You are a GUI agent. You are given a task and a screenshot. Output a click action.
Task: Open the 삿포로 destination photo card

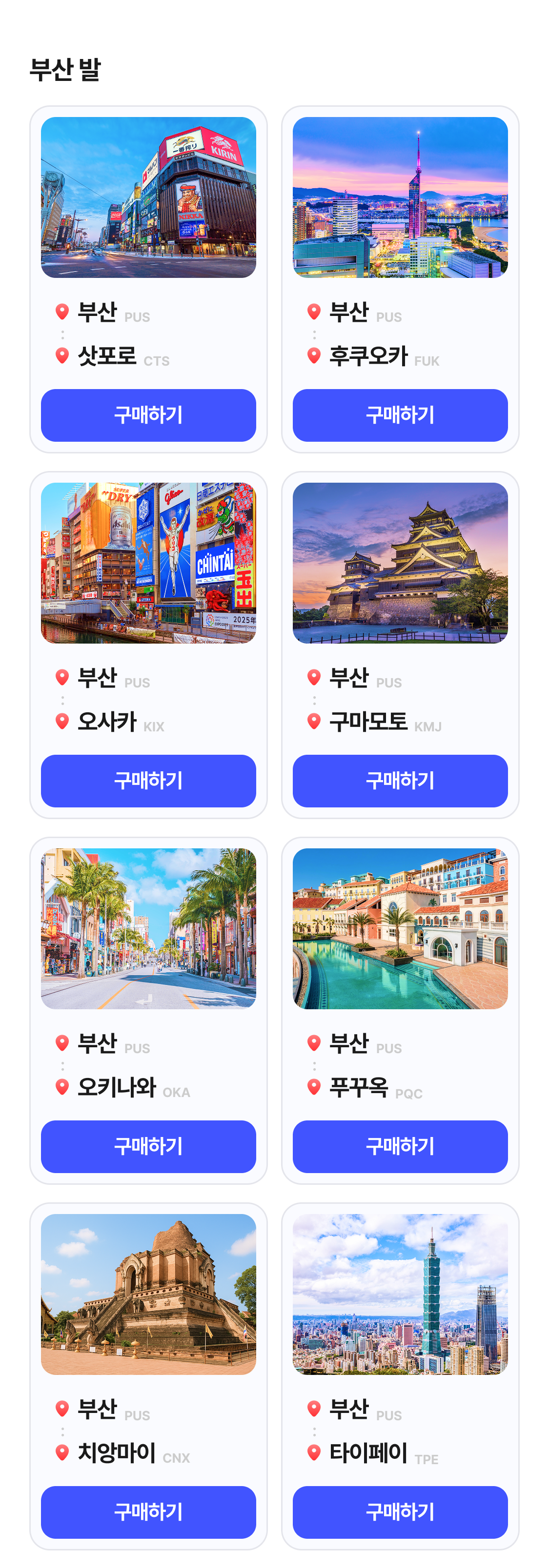tap(148, 197)
